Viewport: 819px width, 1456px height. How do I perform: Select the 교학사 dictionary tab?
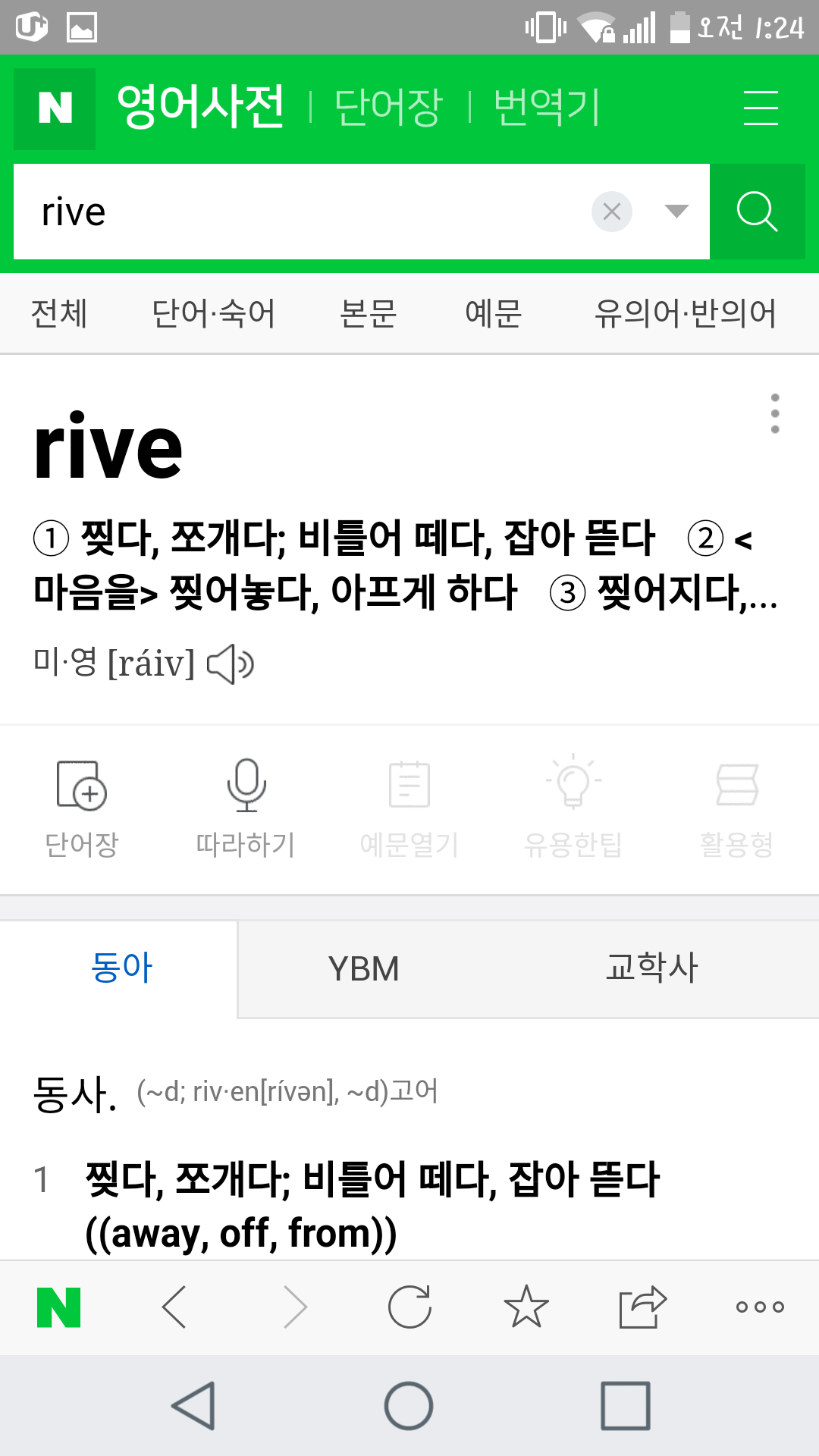[x=651, y=969]
